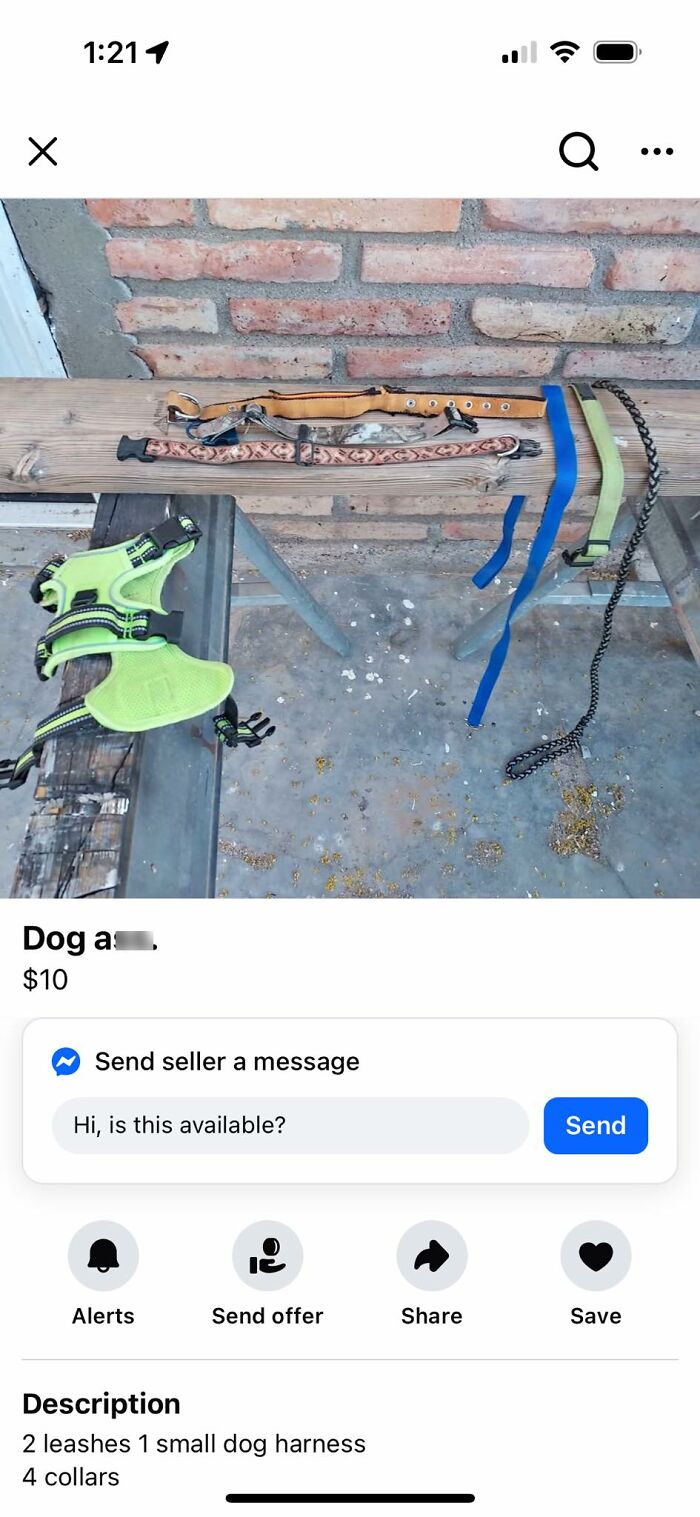Close the listing with the X icon
This screenshot has width=700, height=1517.
[x=43, y=152]
